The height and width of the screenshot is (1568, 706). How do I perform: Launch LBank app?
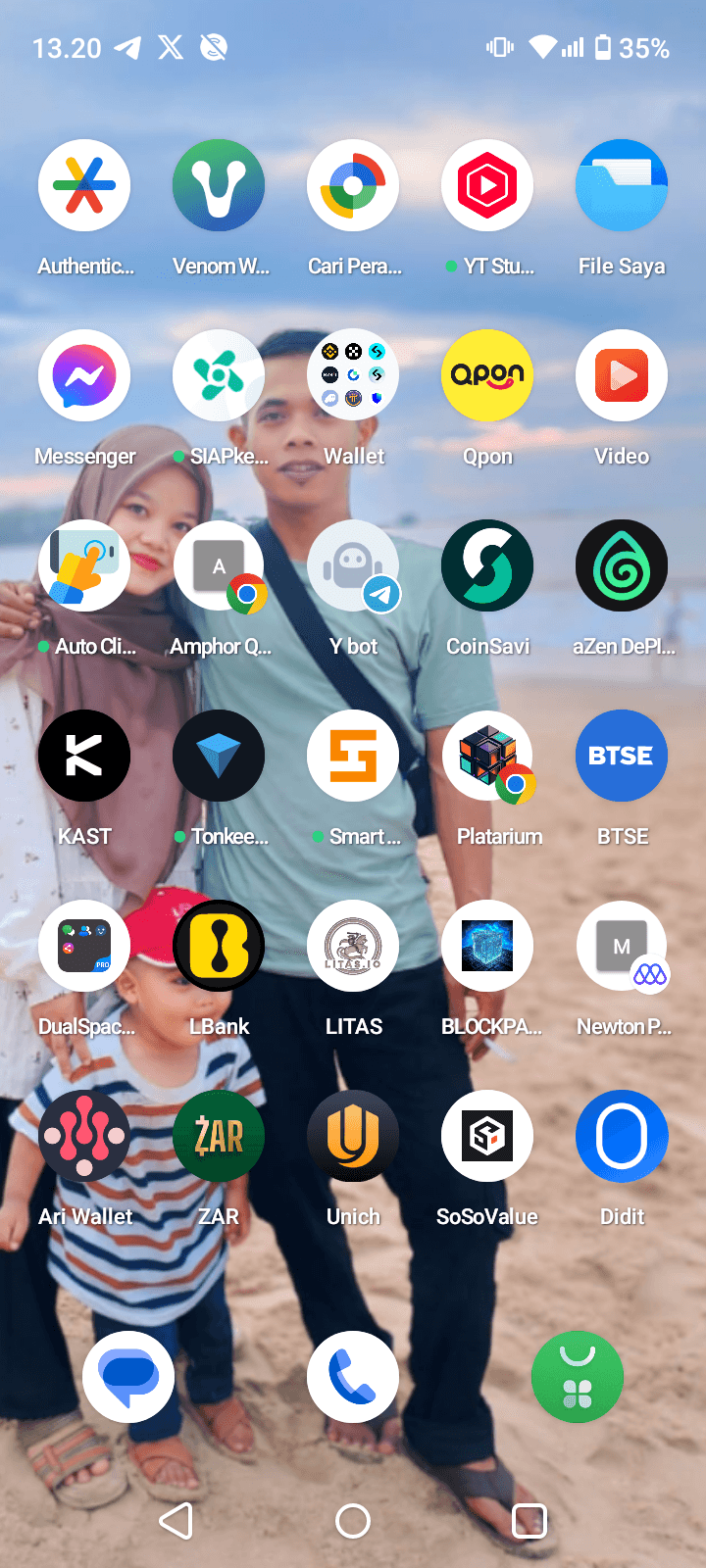(219, 946)
